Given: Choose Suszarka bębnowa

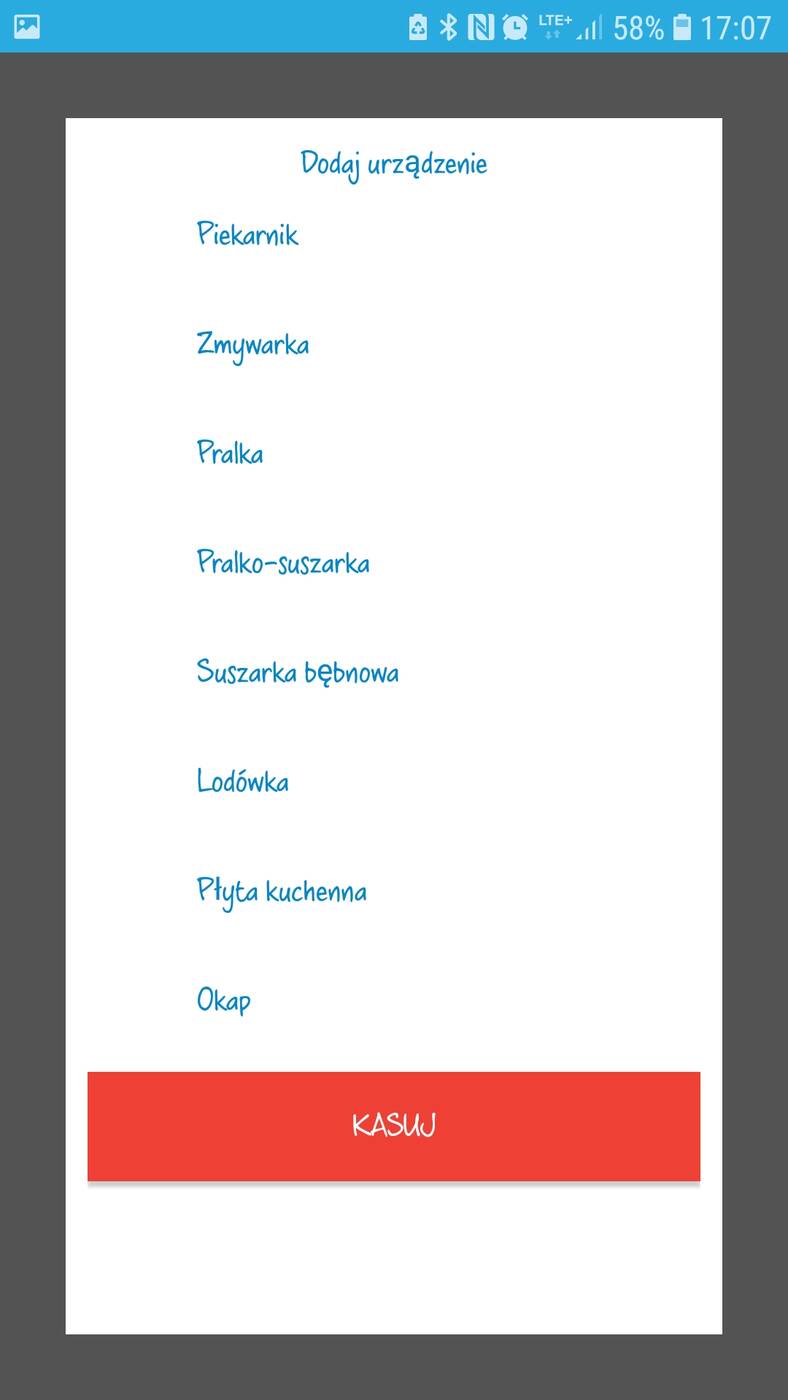Looking at the screenshot, I should coord(297,672).
